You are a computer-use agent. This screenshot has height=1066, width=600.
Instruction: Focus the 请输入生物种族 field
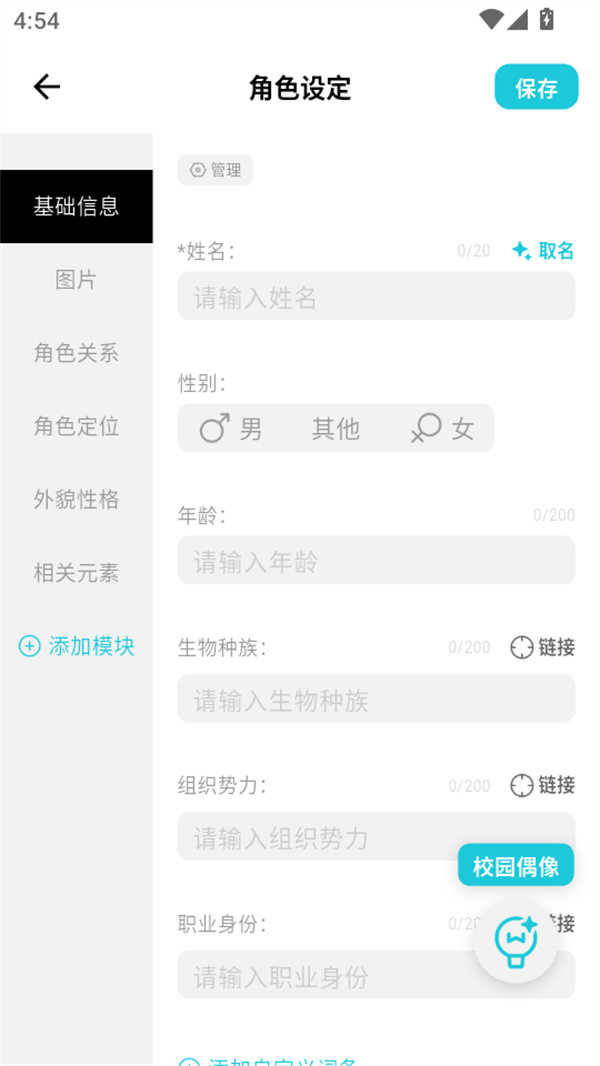pos(376,699)
